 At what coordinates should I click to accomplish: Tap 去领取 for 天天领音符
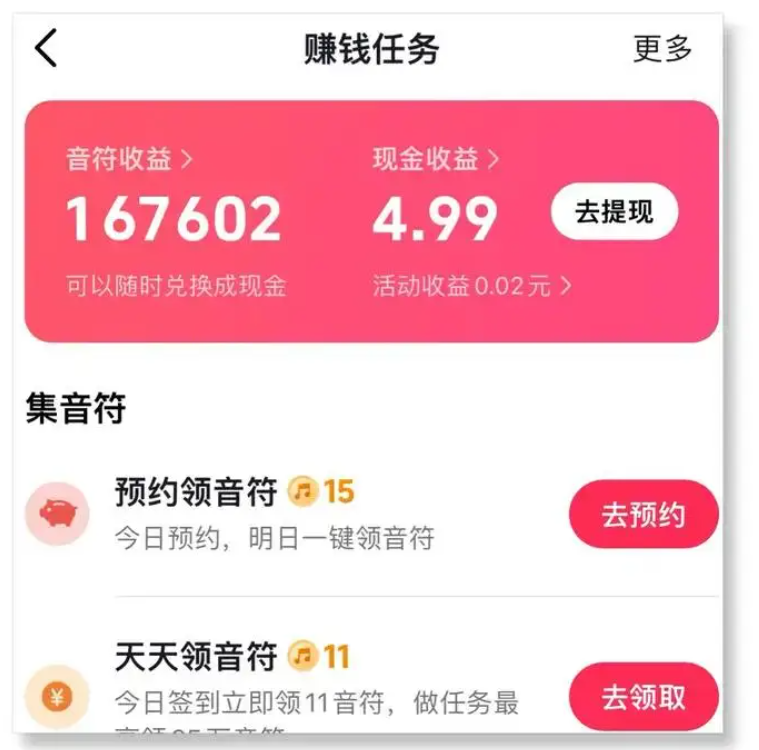tap(643, 696)
